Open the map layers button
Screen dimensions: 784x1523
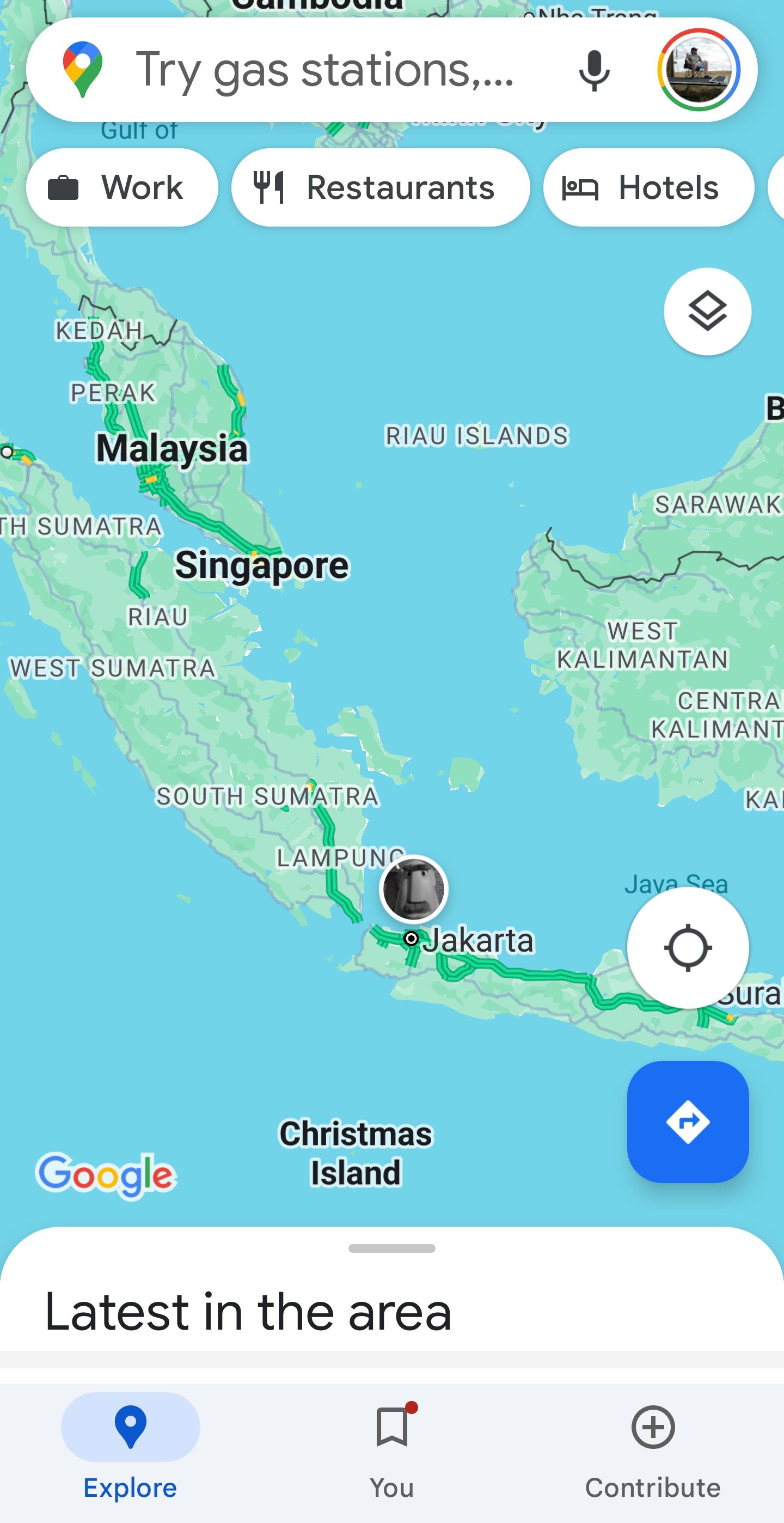click(x=707, y=312)
